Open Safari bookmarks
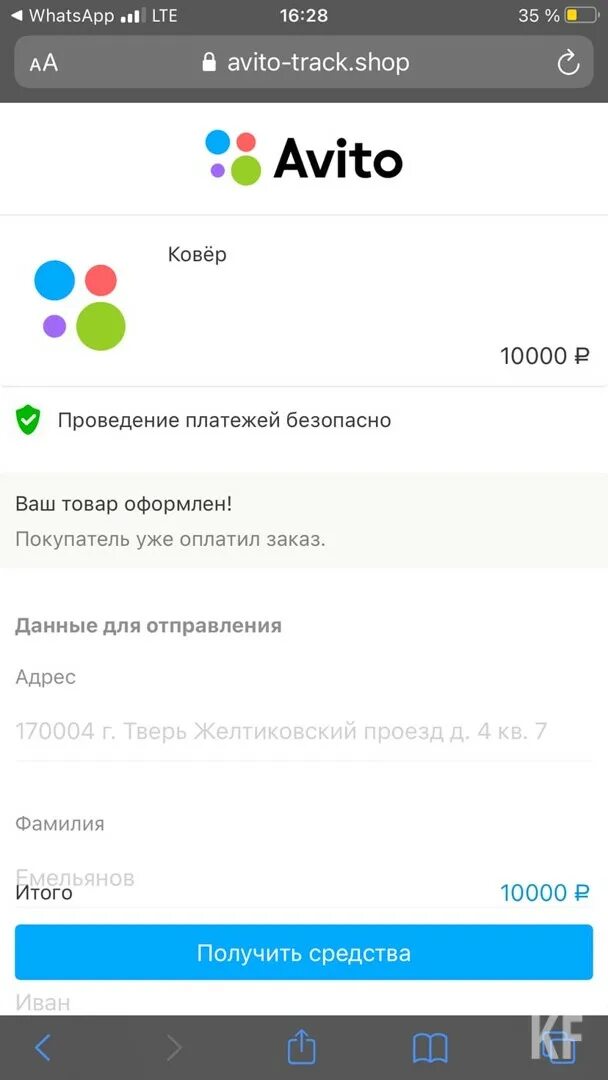The width and height of the screenshot is (608, 1080). (430, 1046)
